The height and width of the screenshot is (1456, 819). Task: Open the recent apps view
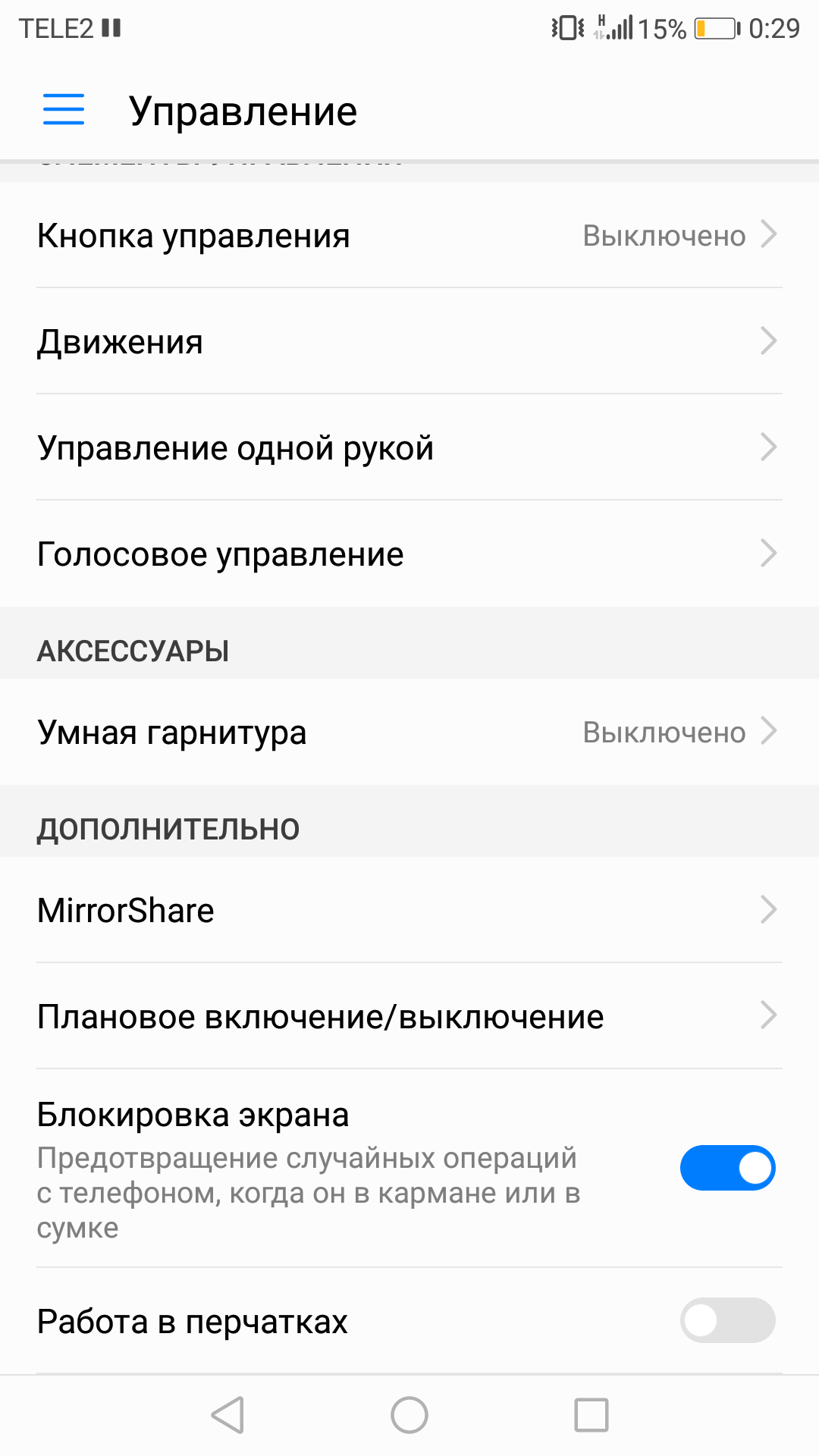[x=591, y=1415]
